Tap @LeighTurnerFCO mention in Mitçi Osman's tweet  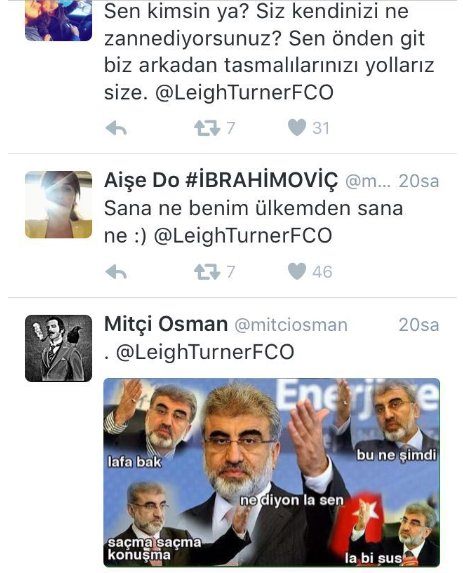[205, 352]
